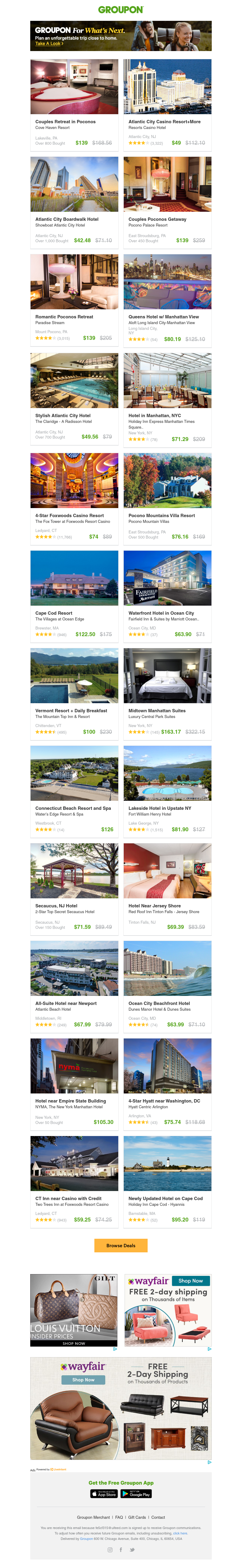Open the Midtown Manhattan Suites deal
This screenshot has width=242, height=1568.
(157, 710)
